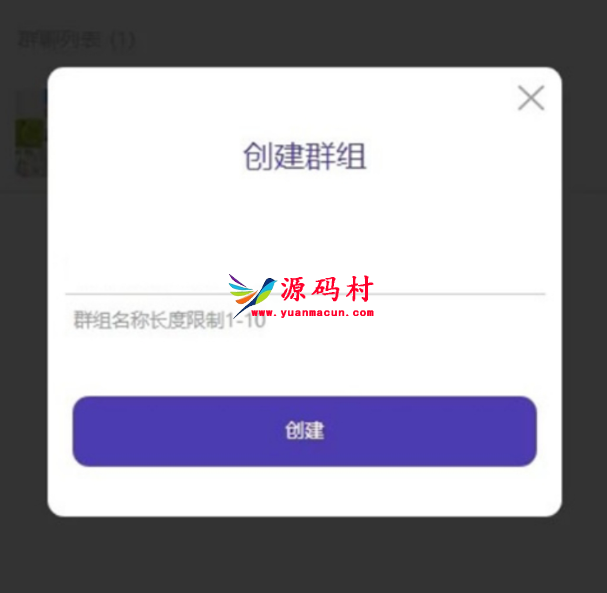Tap the purple 创建 button
Viewport: 607px width, 593px height.
pos(304,431)
